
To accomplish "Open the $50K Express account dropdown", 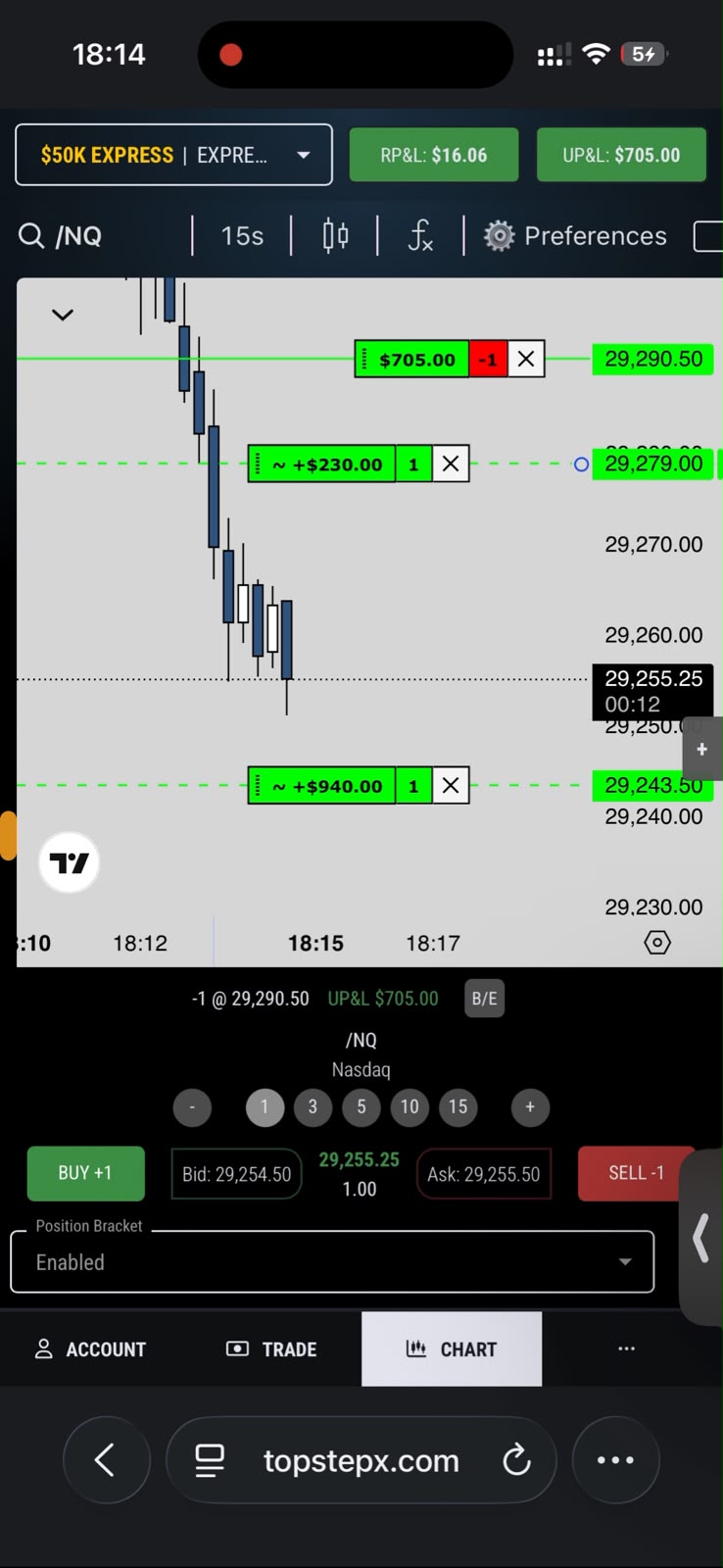I will pyautogui.click(x=173, y=155).
